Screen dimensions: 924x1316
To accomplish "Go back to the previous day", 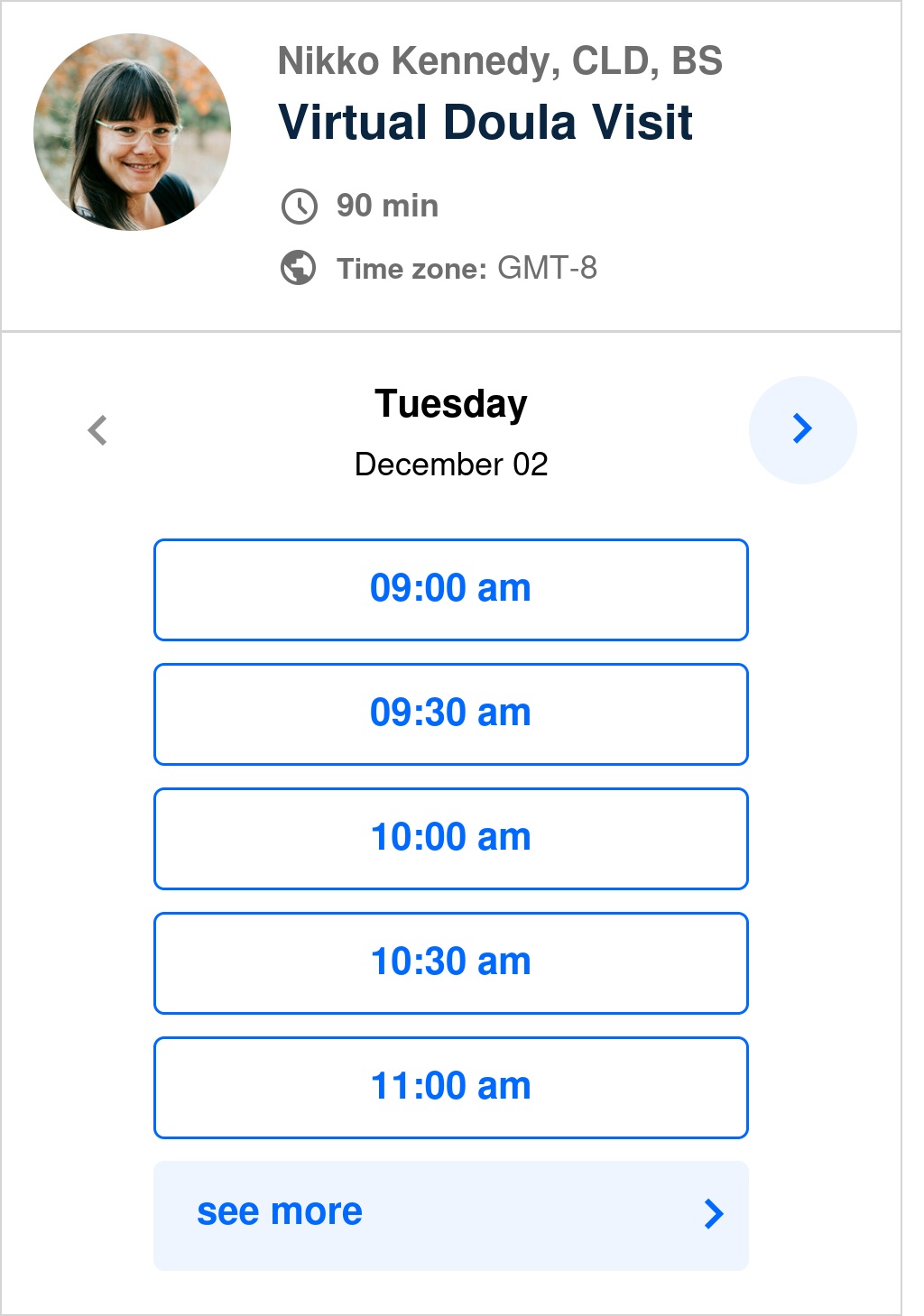I will pyautogui.click(x=98, y=429).
